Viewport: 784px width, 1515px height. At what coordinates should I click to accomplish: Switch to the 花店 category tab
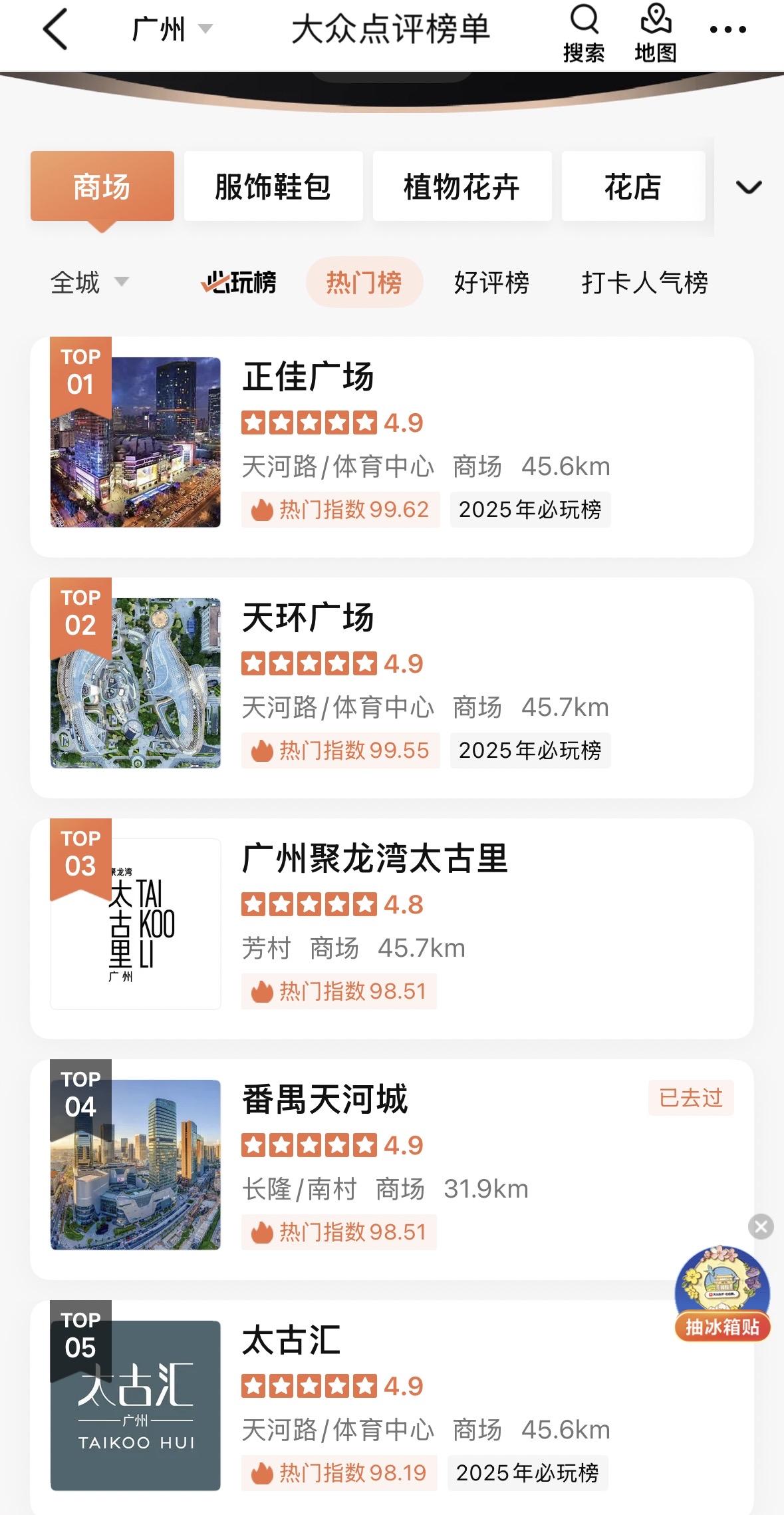(x=632, y=186)
